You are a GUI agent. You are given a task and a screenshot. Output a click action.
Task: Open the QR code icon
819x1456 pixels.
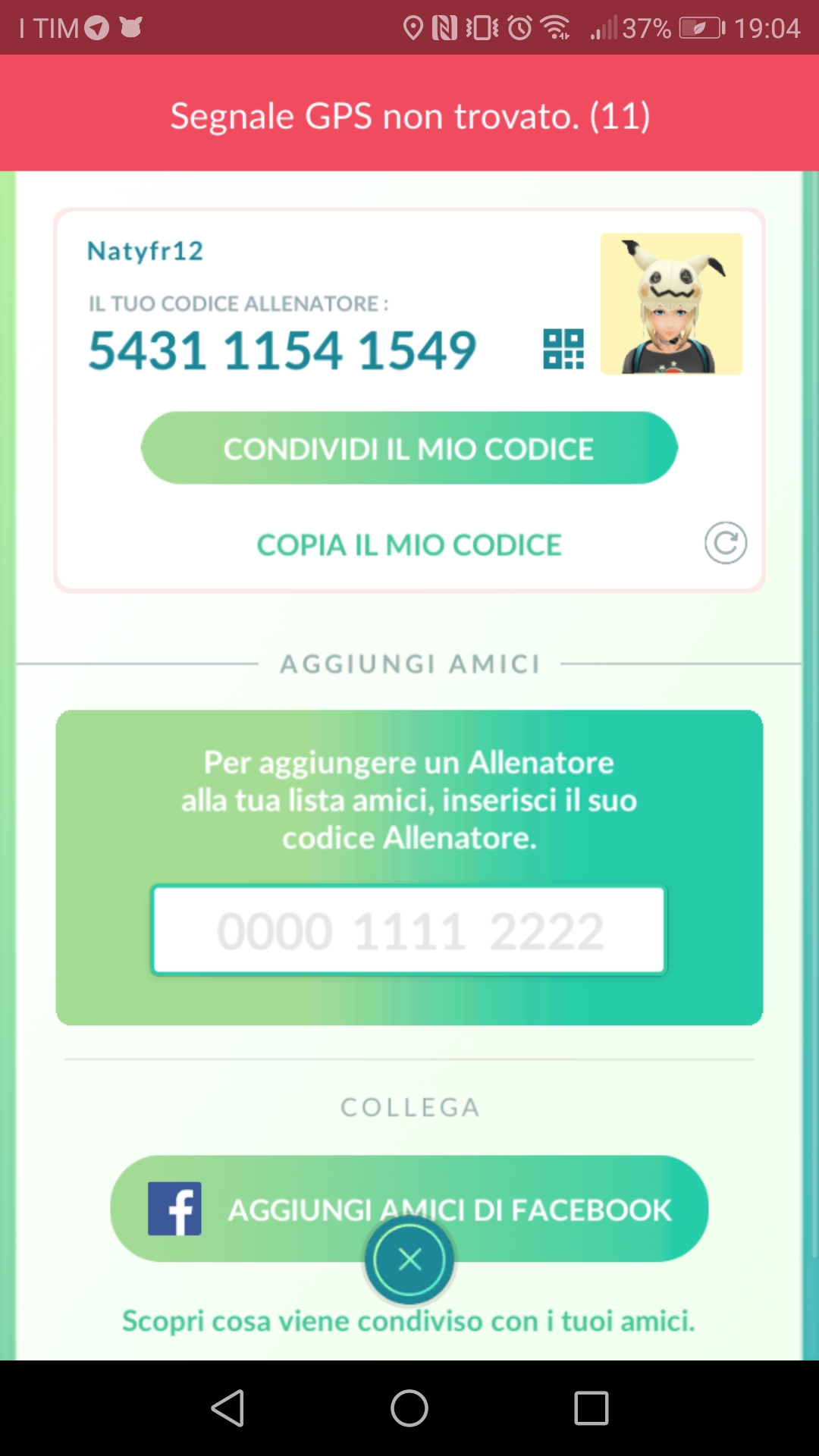point(563,350)
